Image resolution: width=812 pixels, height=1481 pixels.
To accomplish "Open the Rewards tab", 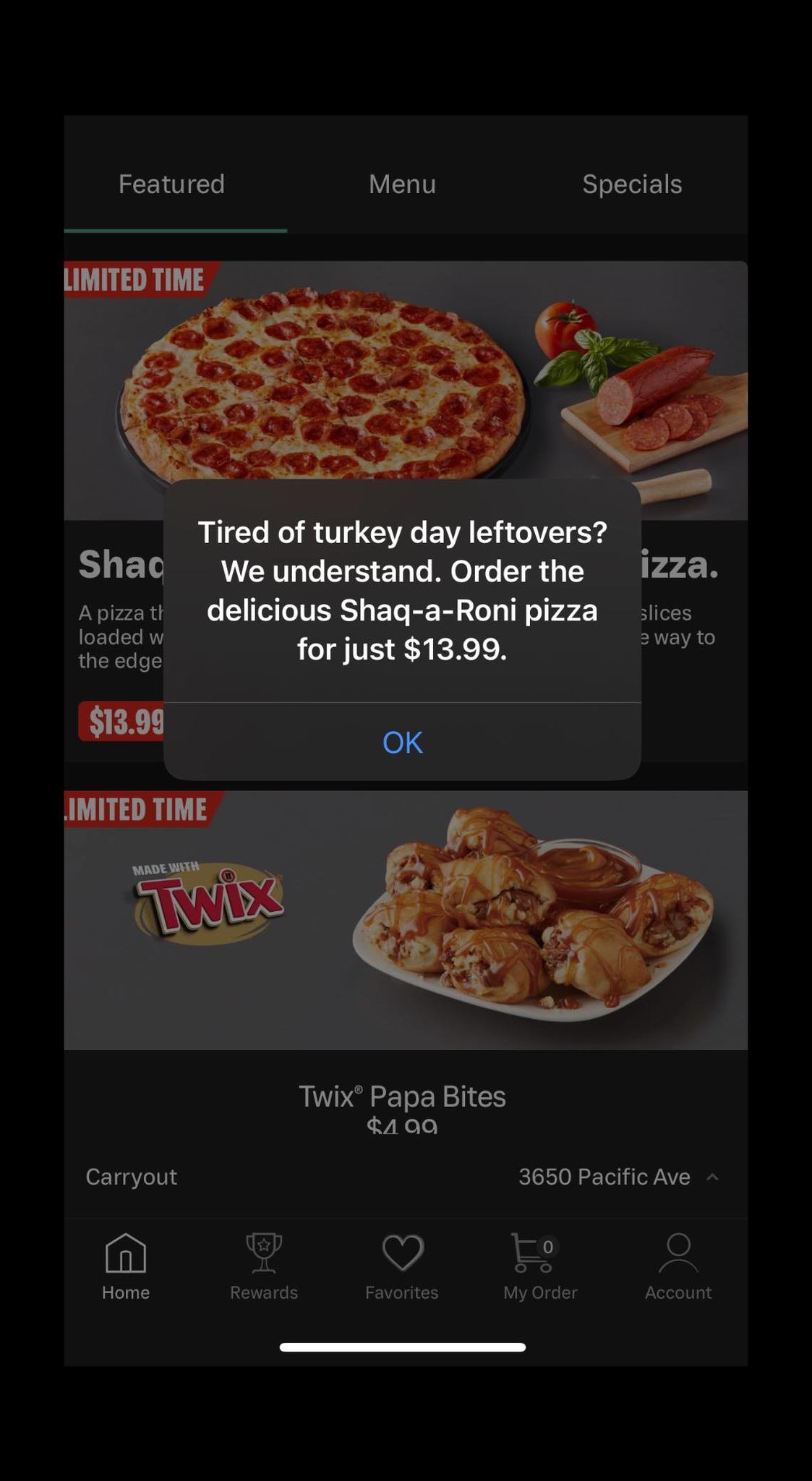I will tap(264, 1267).
